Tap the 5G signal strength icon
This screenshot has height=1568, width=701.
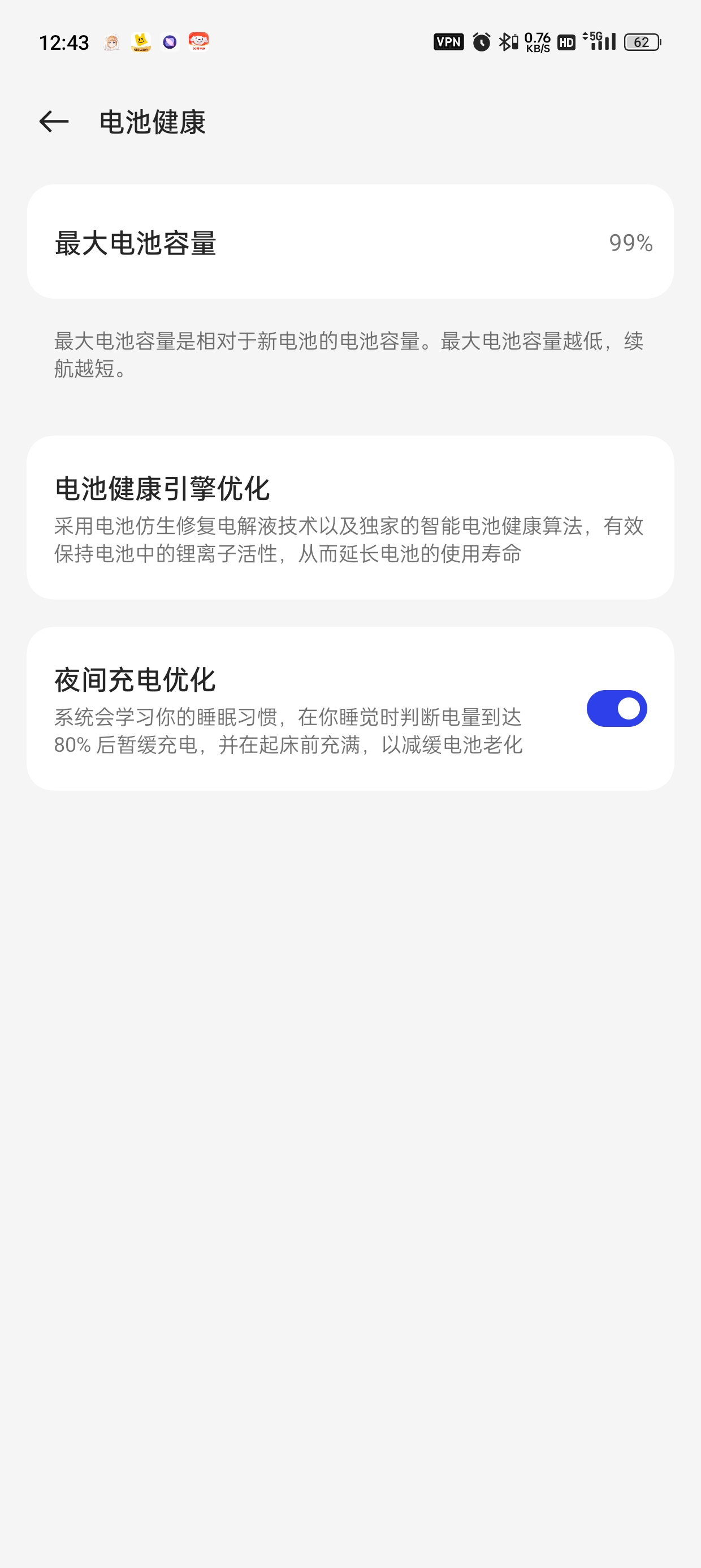click(599, 42)
